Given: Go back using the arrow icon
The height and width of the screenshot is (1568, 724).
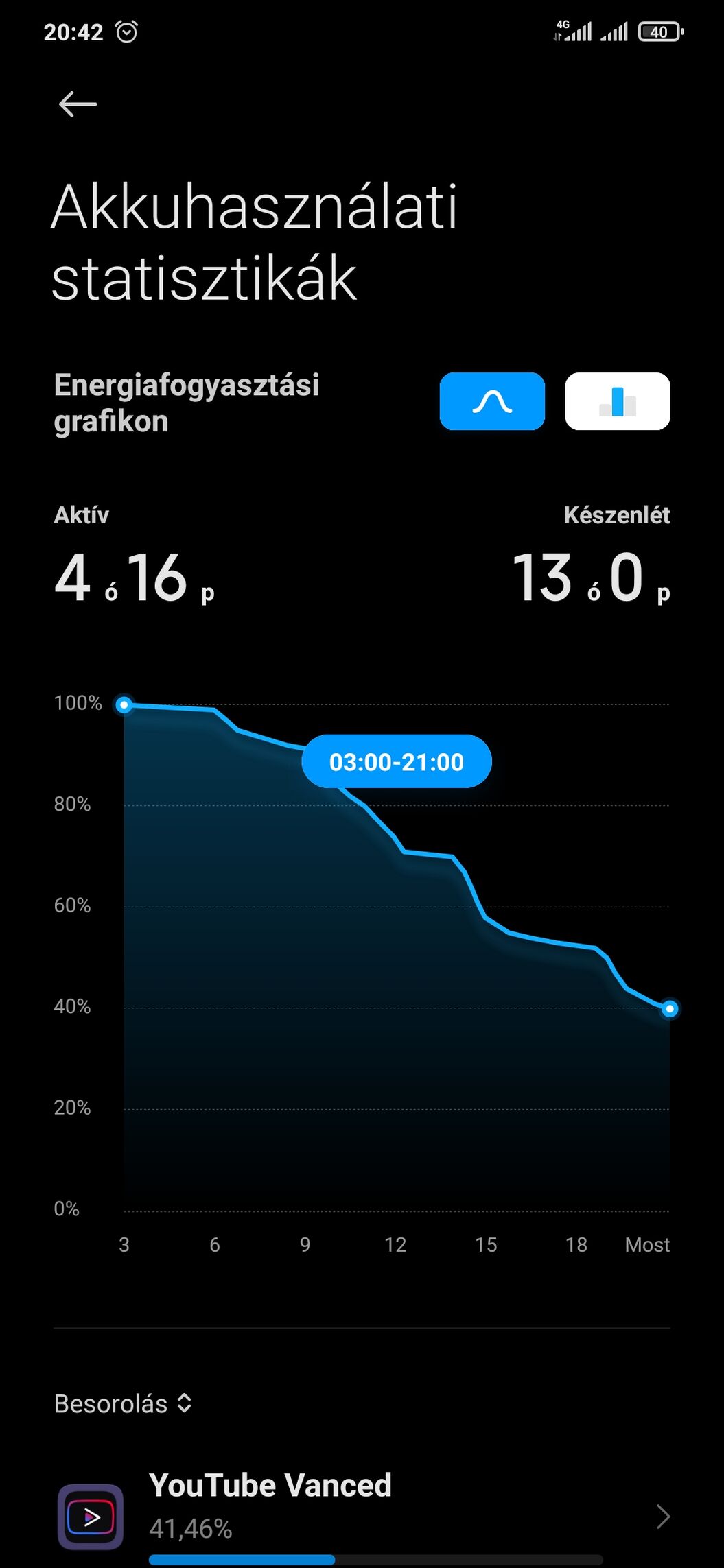Looking at the screenshot, I should tap(78, 104).
